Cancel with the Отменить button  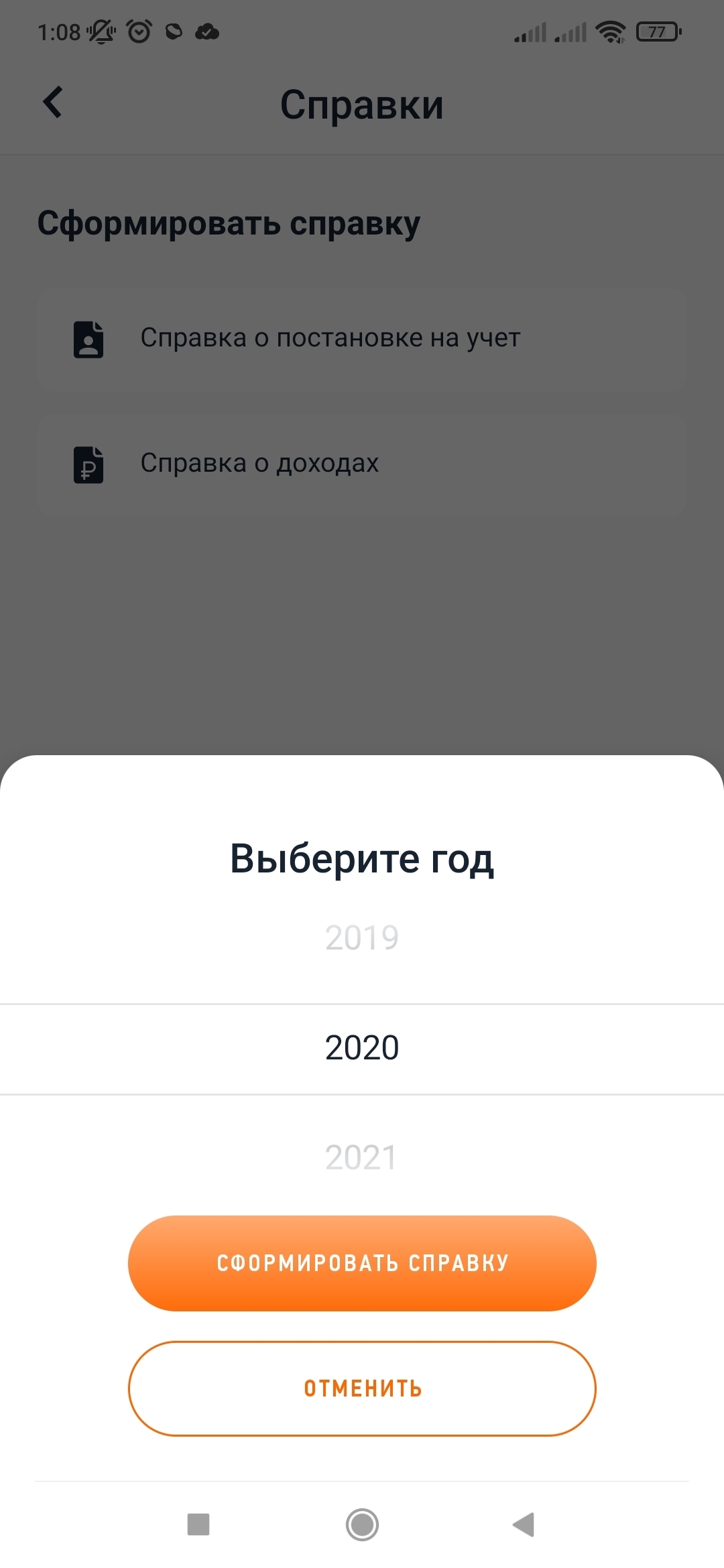tap(362, 1388)
